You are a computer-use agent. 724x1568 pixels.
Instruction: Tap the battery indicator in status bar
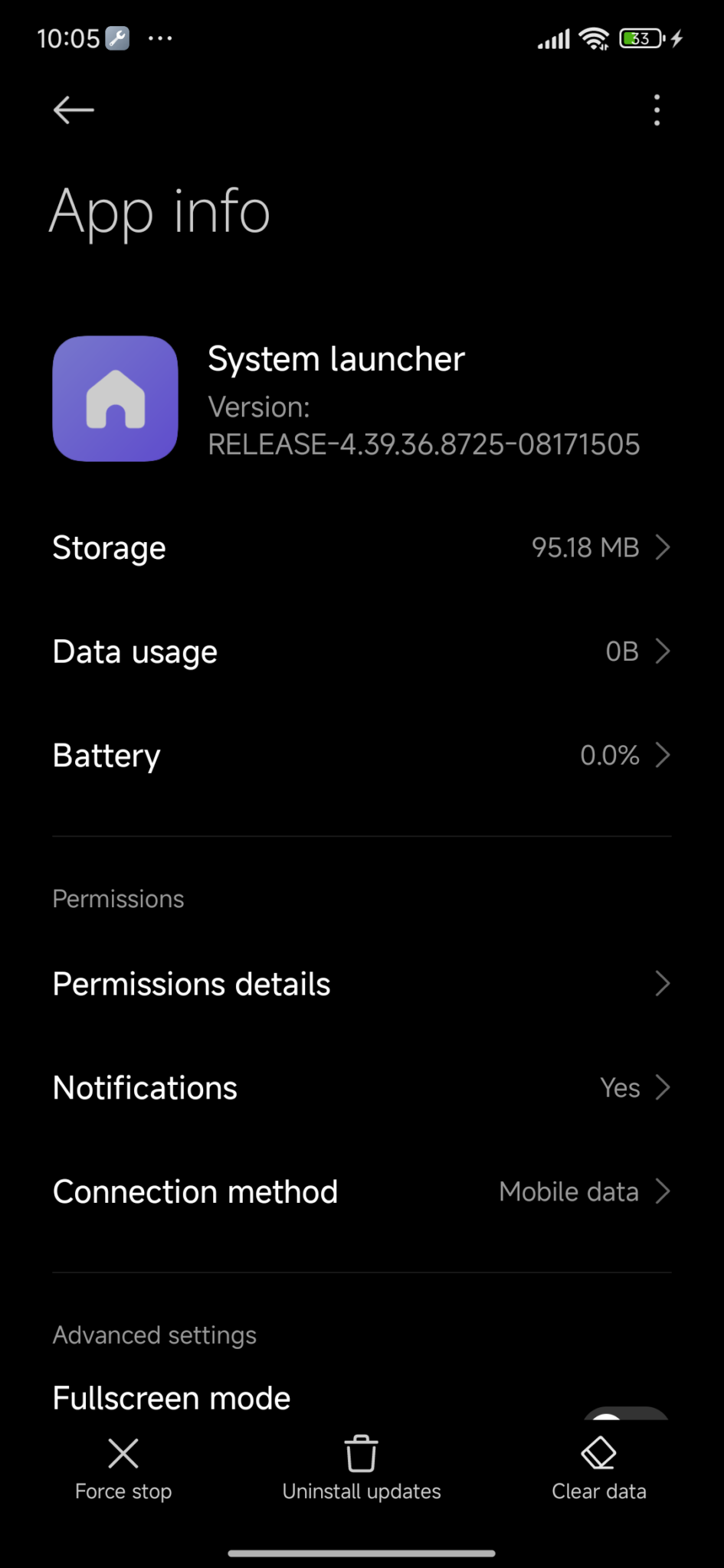pyautogui.click(x=640, y=38)
